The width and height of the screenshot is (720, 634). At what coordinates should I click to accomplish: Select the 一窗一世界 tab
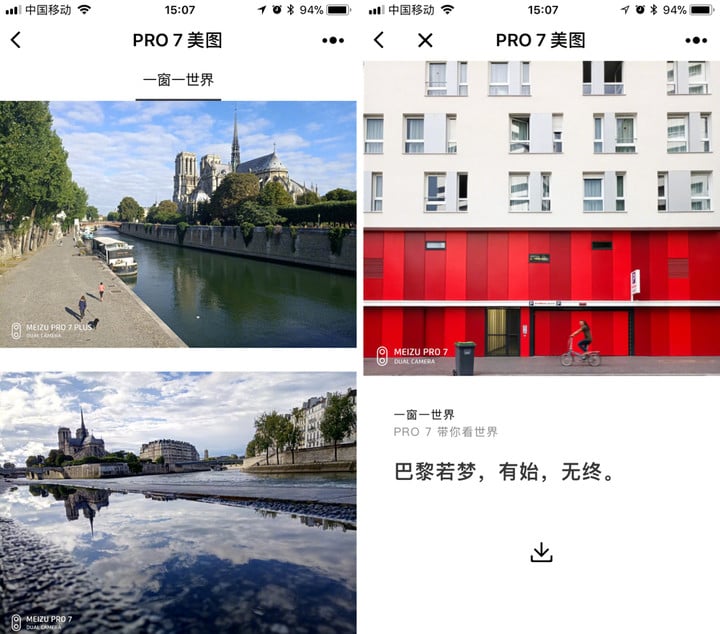(178, 80)
